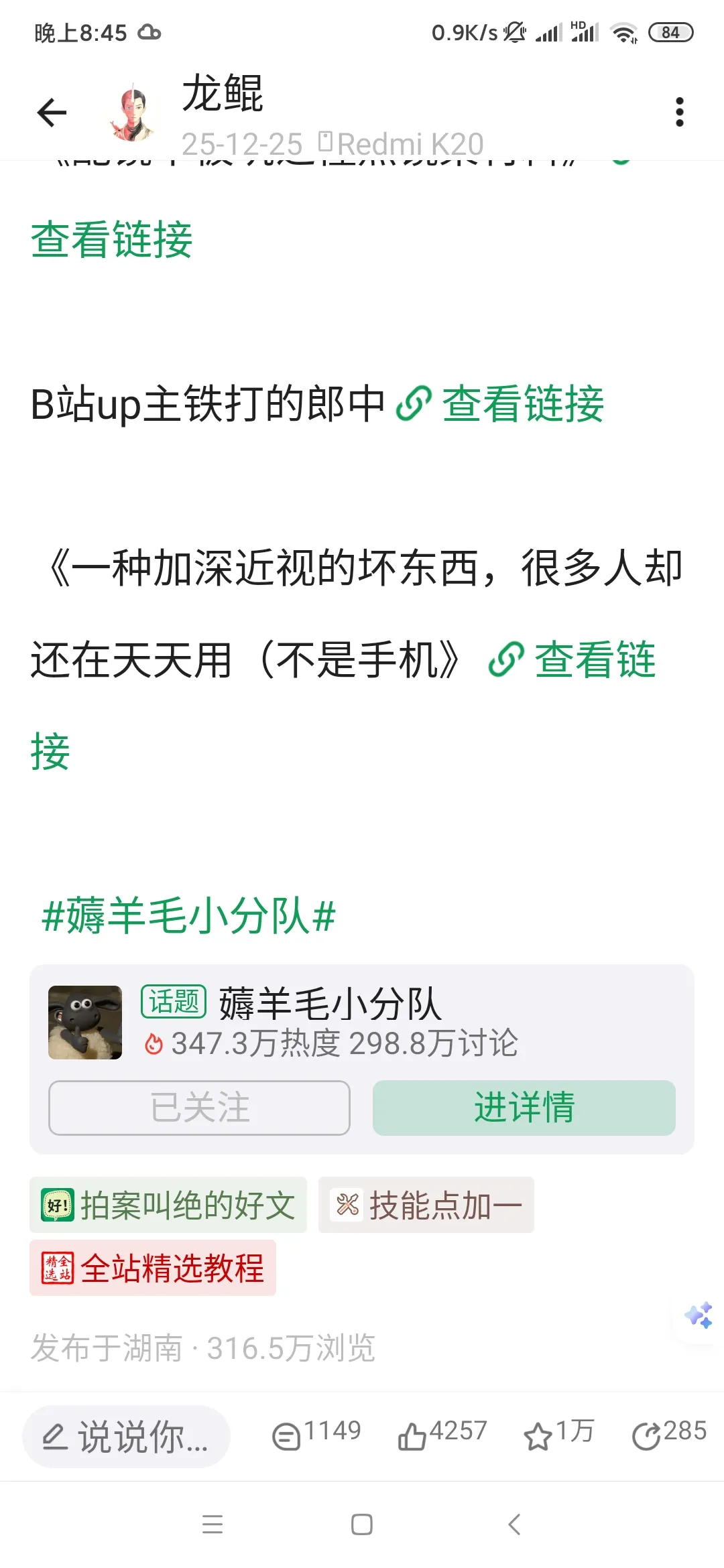
Task: Share this post via the share icon
Action: pyautogui.click(x=669, y=1435)
